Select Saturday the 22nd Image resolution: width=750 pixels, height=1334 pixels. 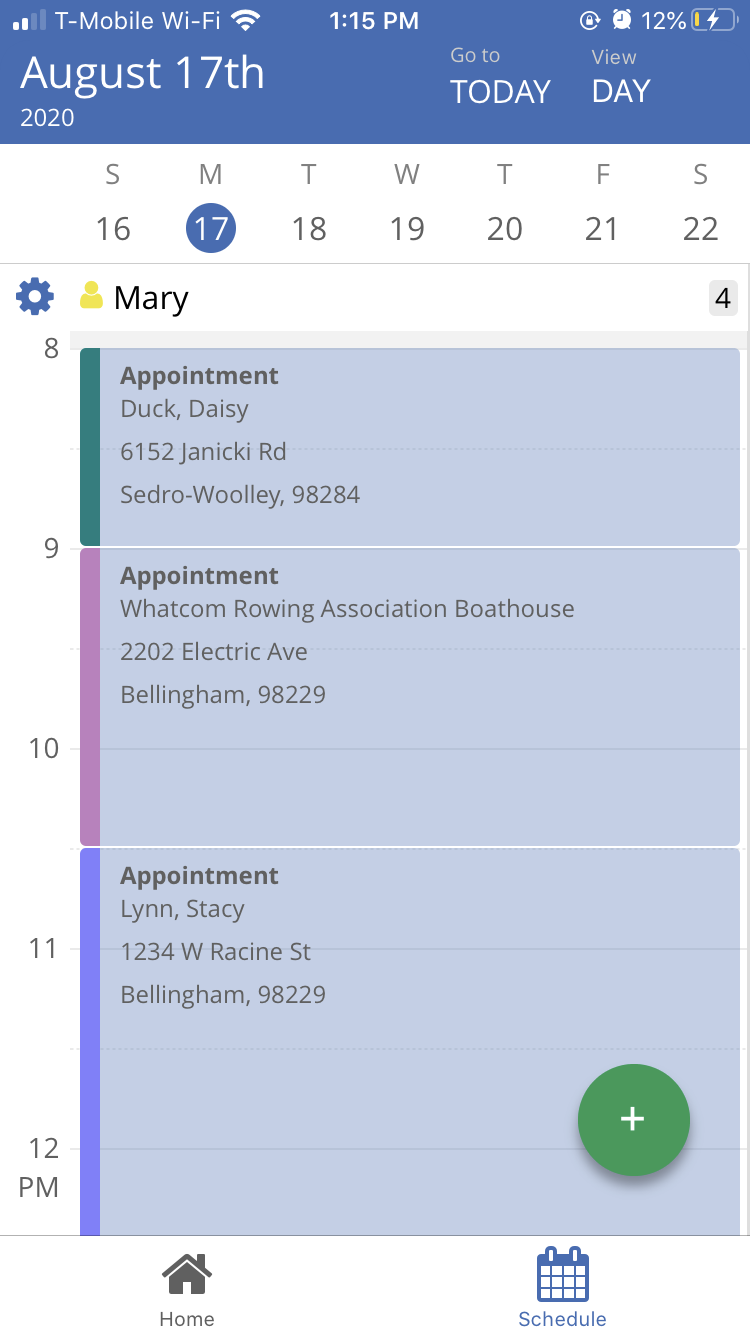click(x=700, y=228)
